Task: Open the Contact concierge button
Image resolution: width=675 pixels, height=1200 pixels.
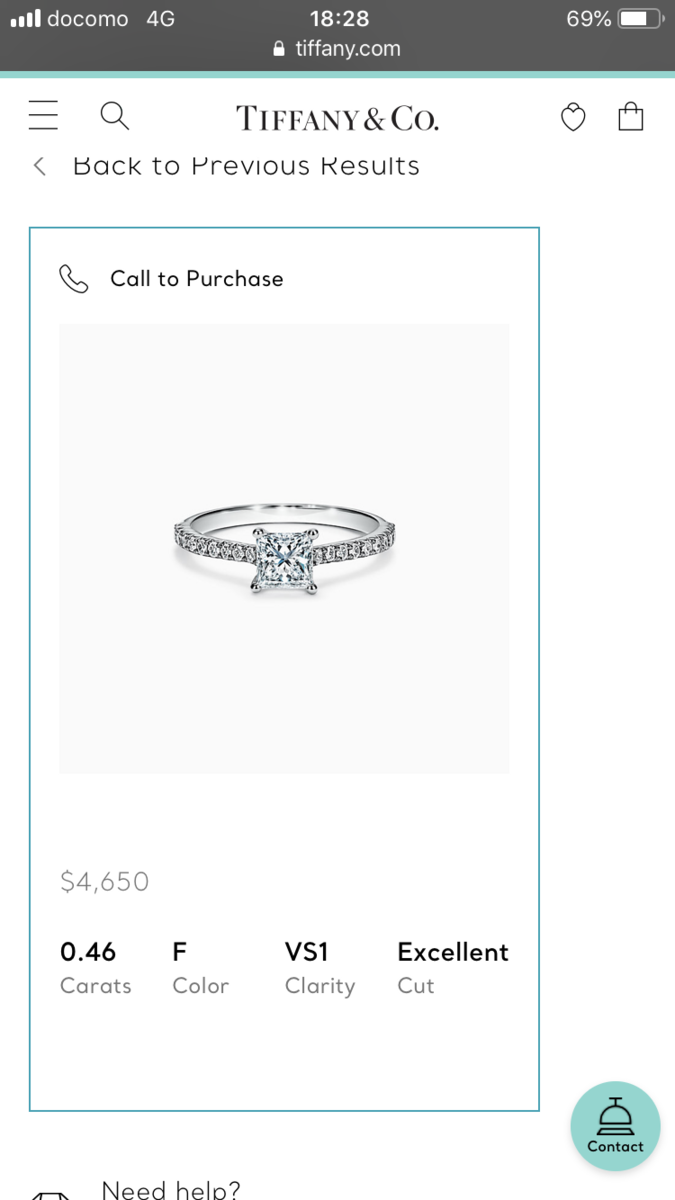Action: point(615,1126)
